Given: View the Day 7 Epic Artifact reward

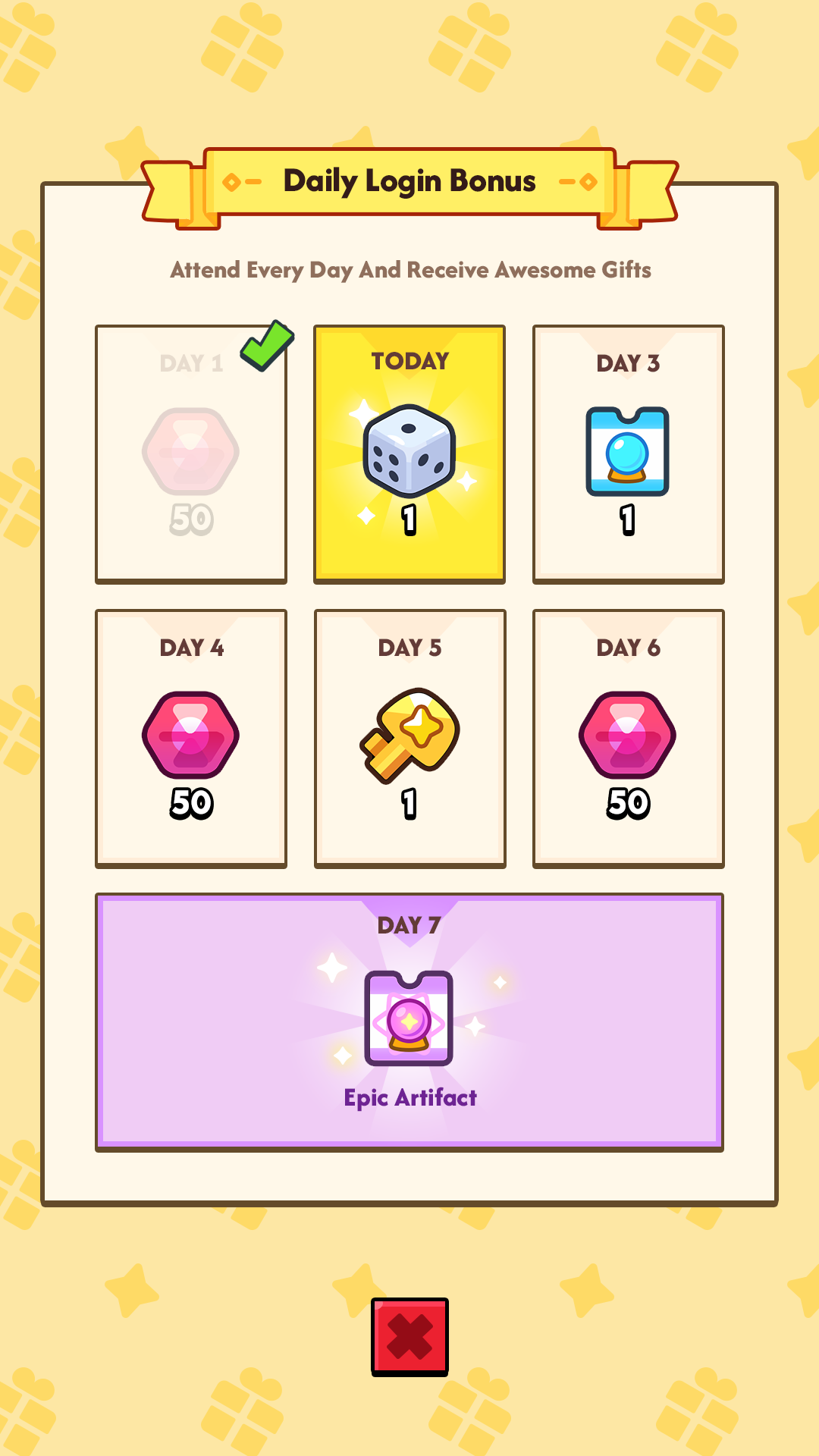Looking at the screenshot, I should (x=409, y=1022).
